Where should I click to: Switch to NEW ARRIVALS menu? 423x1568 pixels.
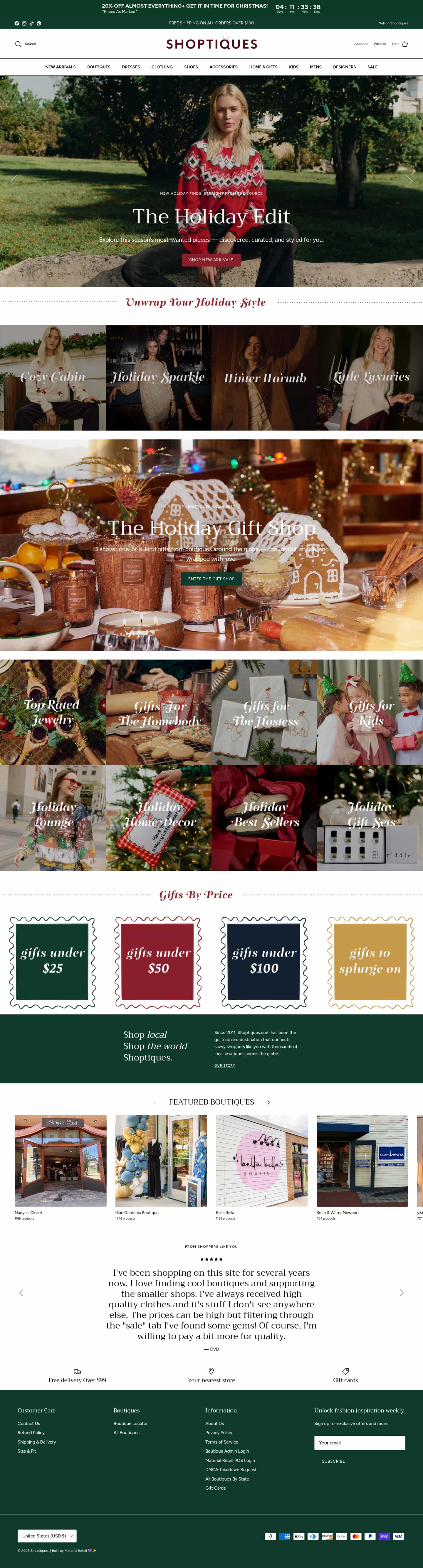[x=60, y=67]
